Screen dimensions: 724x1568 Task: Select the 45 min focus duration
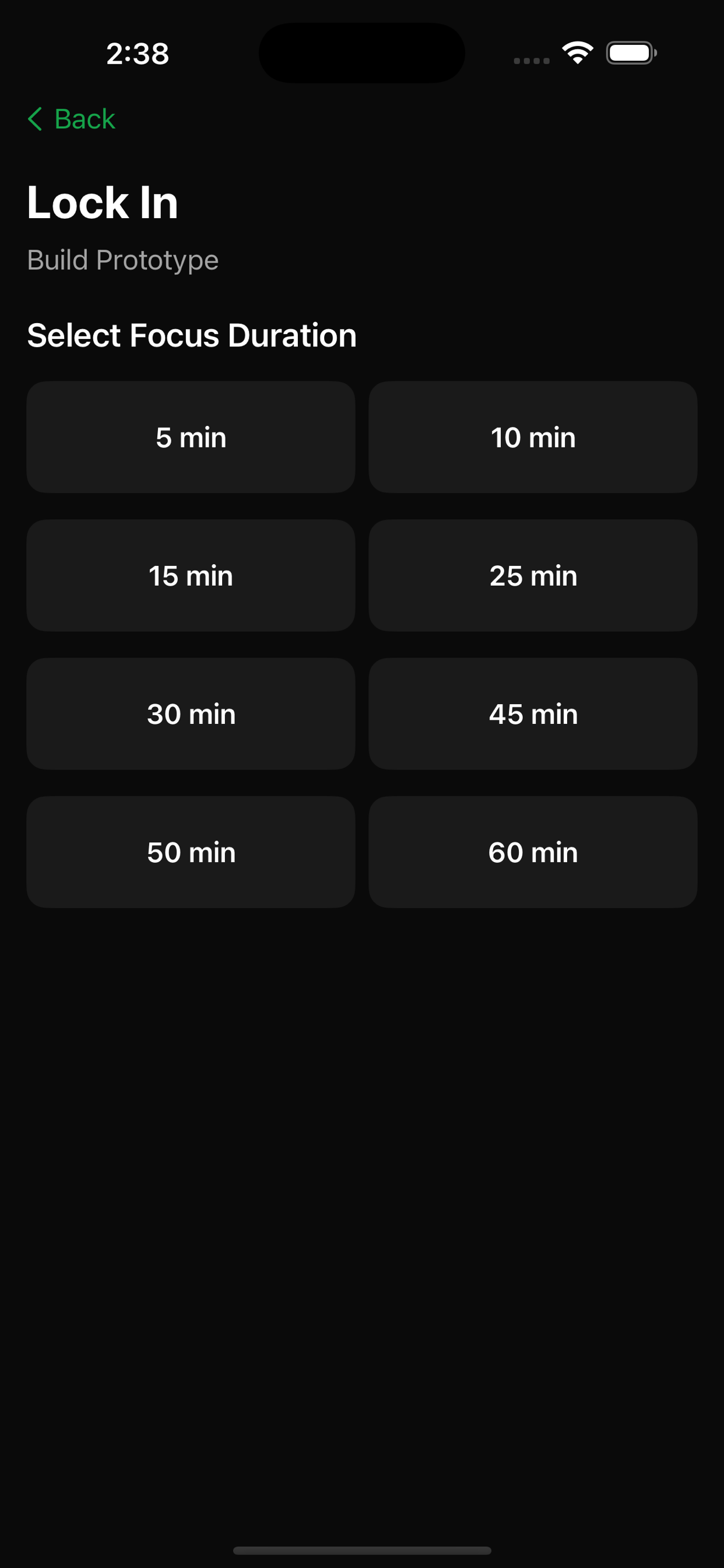pyautogui.click(x=532, y=713)
